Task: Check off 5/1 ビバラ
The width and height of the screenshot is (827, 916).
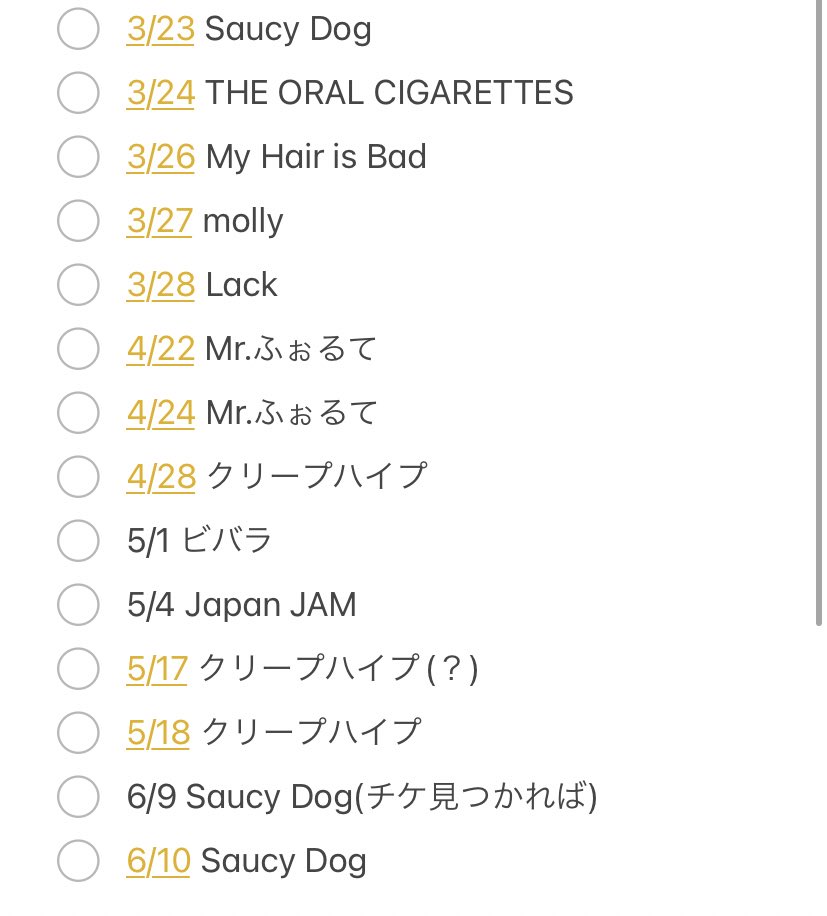Action: point(78,540)
